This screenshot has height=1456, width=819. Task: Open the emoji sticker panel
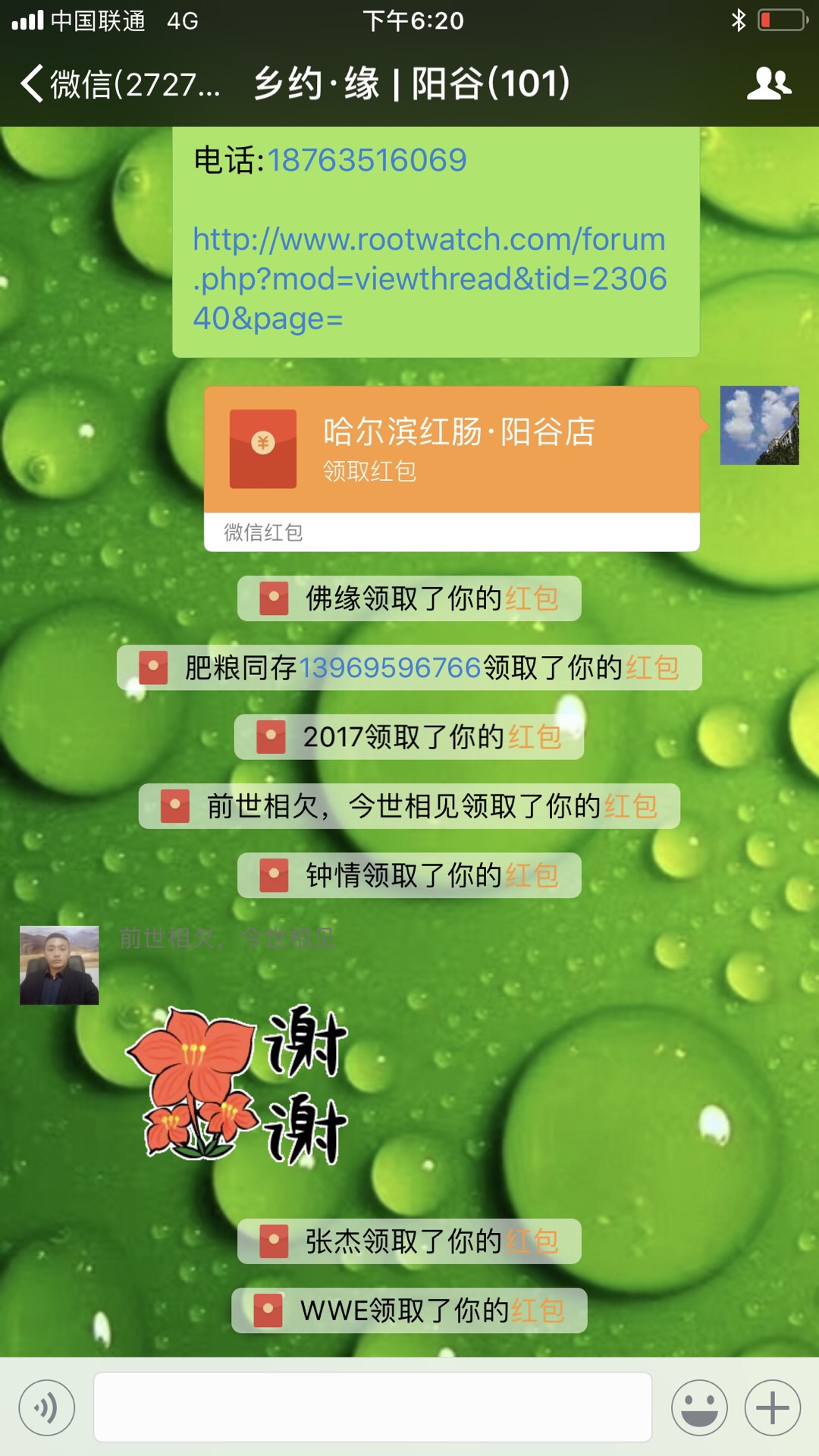click(699, 1408)
